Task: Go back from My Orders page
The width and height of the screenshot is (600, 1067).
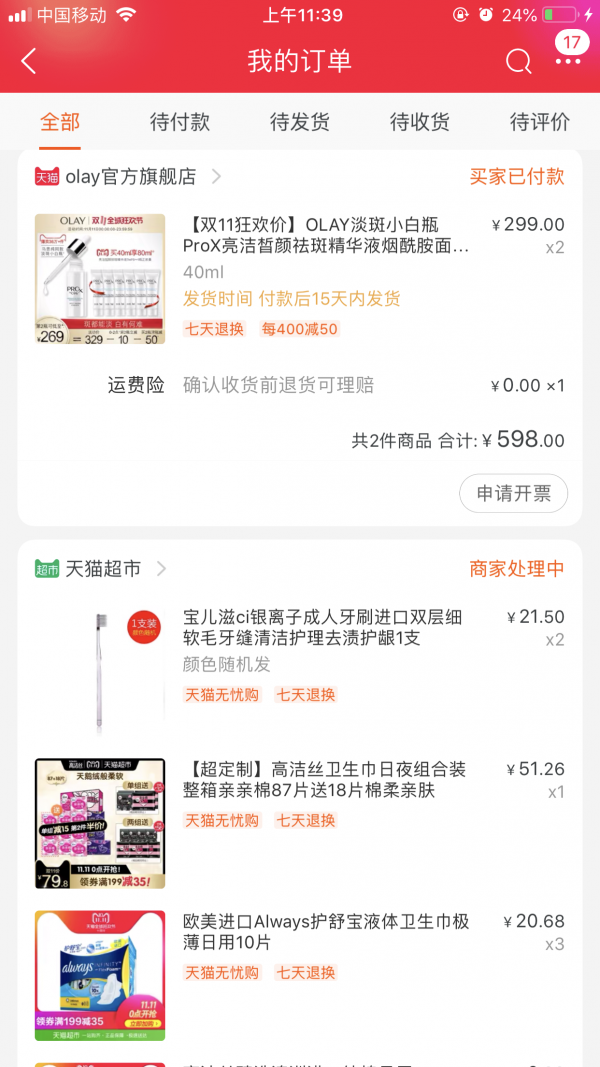Action: (x=29, y=61)
